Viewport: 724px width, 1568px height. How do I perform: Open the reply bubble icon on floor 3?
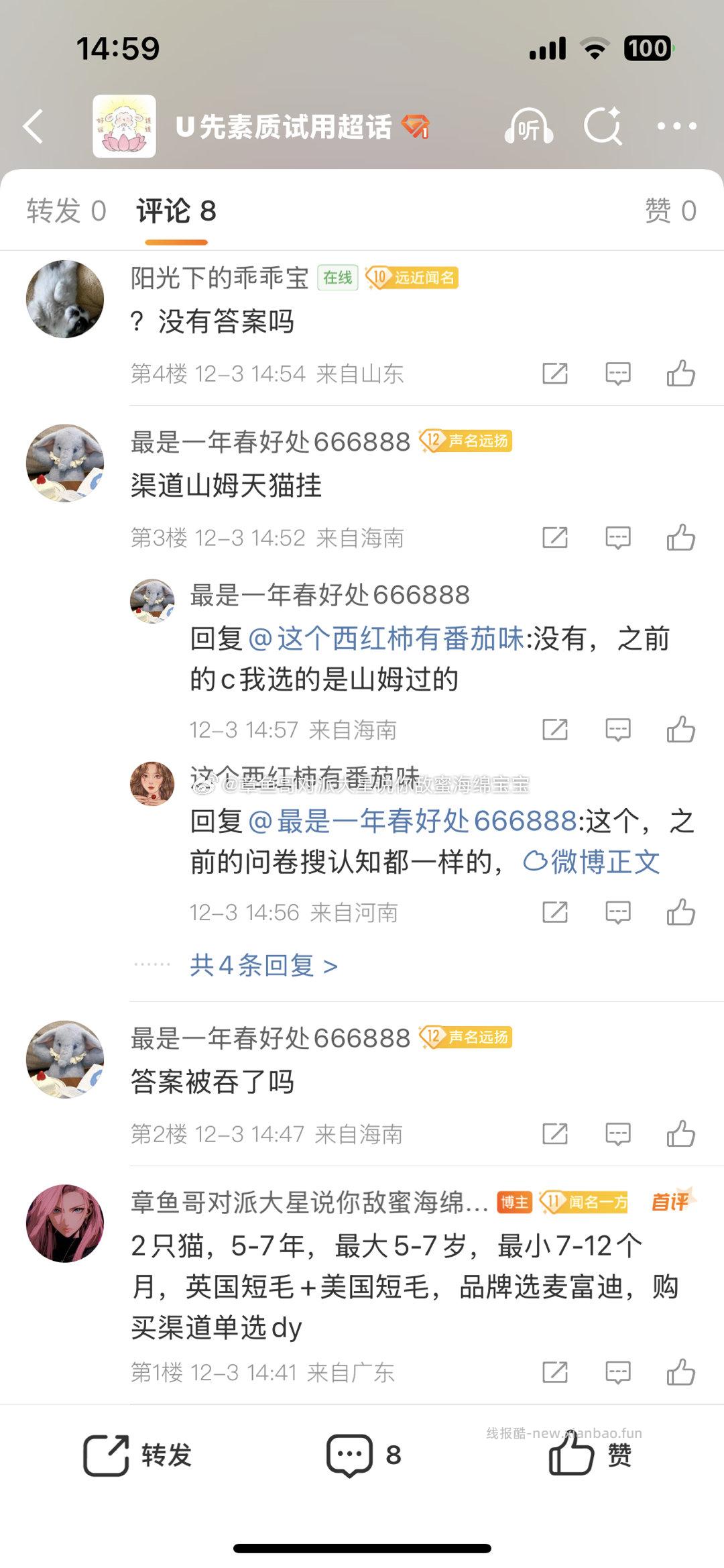[x=617, y=537]
